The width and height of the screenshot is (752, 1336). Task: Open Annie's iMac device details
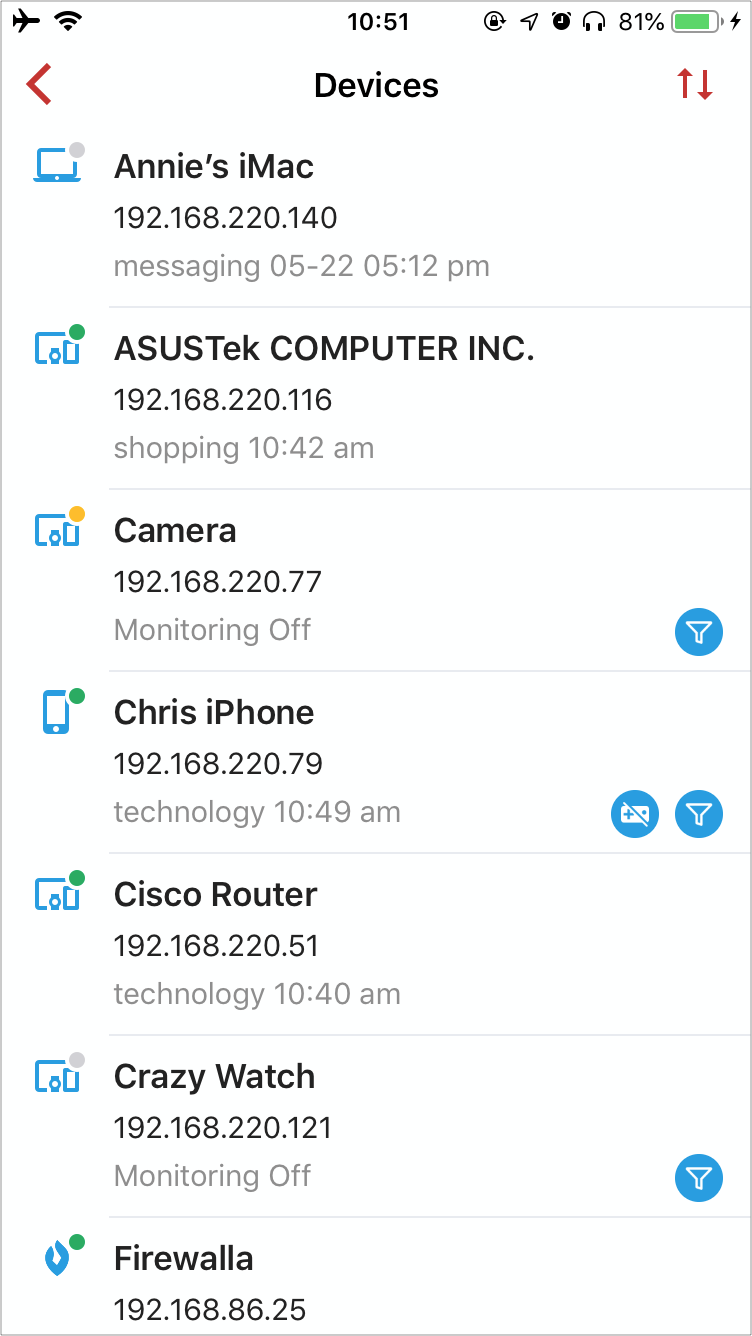pos(376,216)
